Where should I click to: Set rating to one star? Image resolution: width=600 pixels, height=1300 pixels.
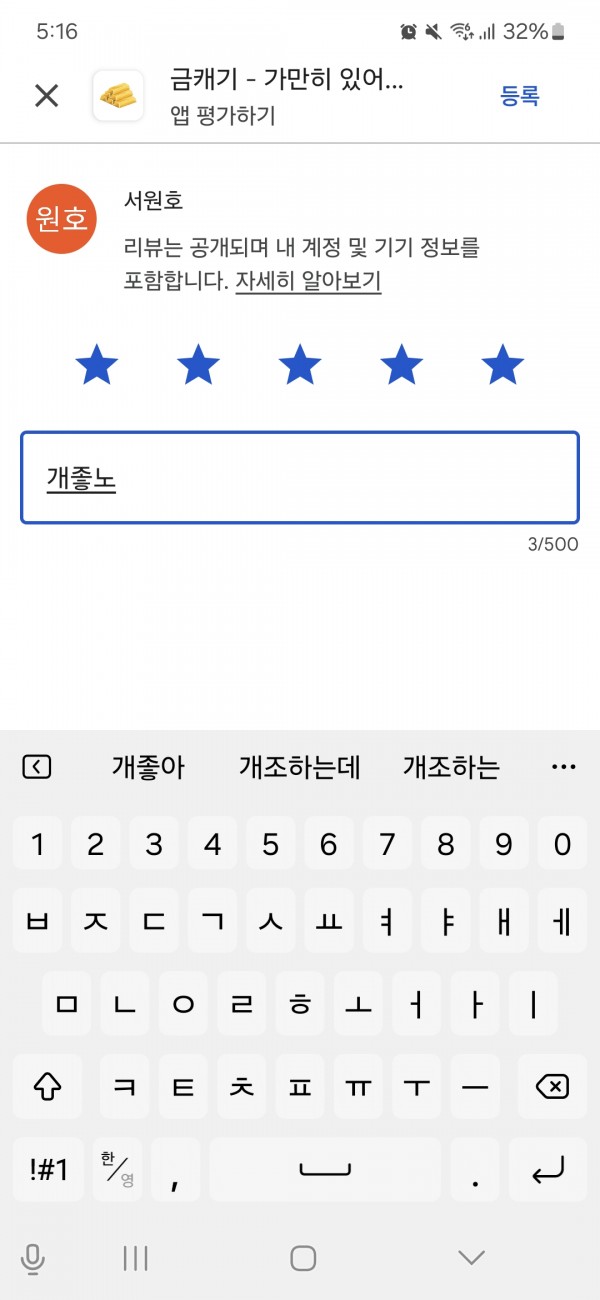point(97,365)
